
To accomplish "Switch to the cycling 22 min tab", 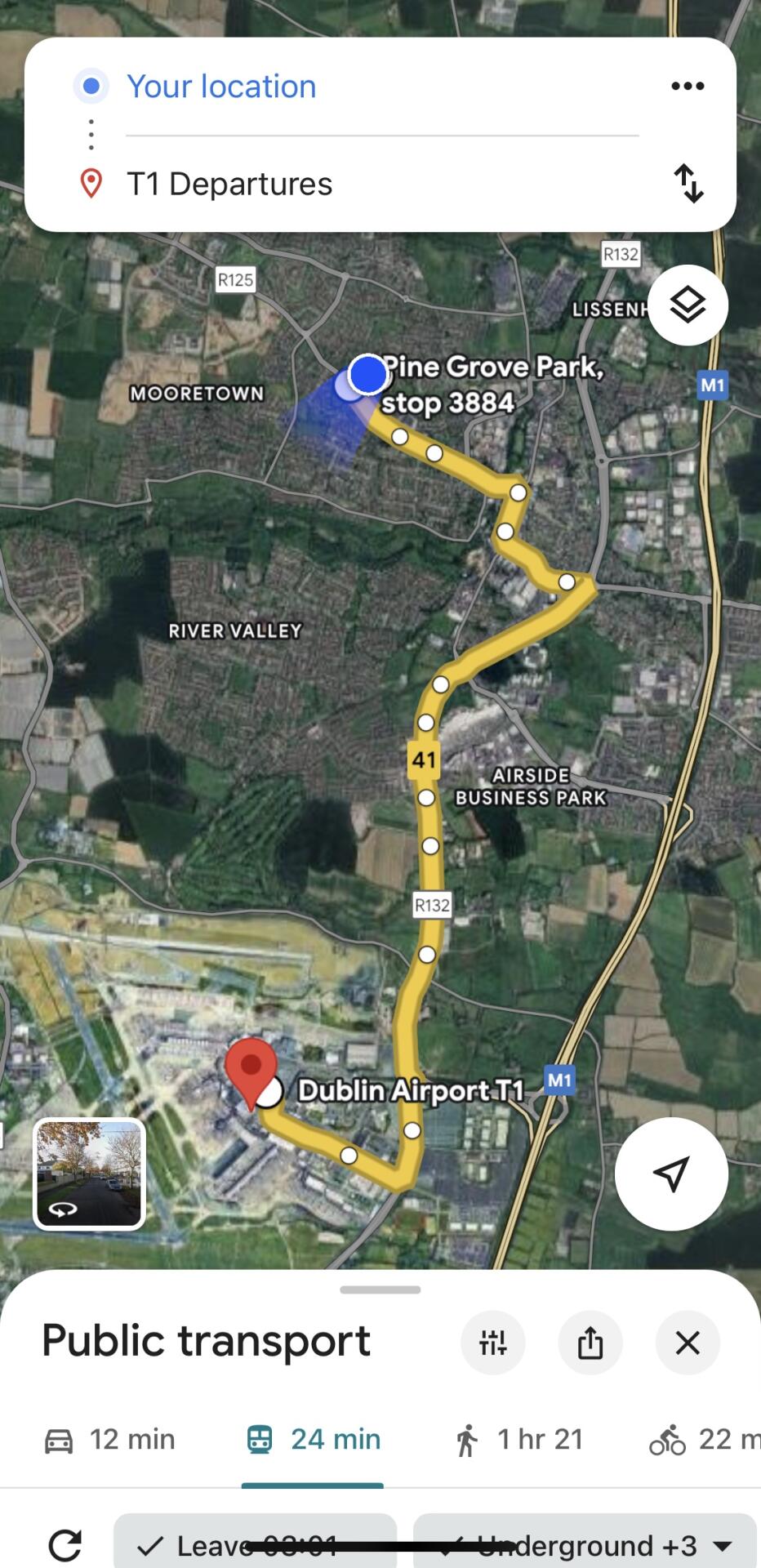I will click(x=704, y=1439).
